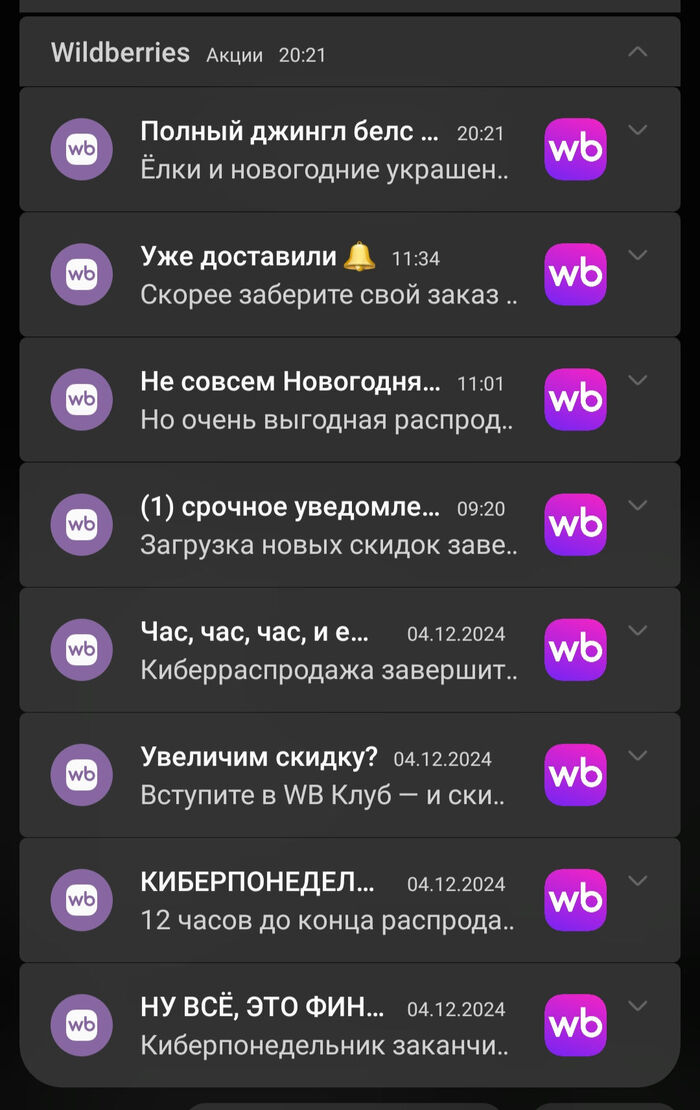Expand the 'КИБЕРПОНЕДЕЛ...' notification

click(x=637, y=880)
